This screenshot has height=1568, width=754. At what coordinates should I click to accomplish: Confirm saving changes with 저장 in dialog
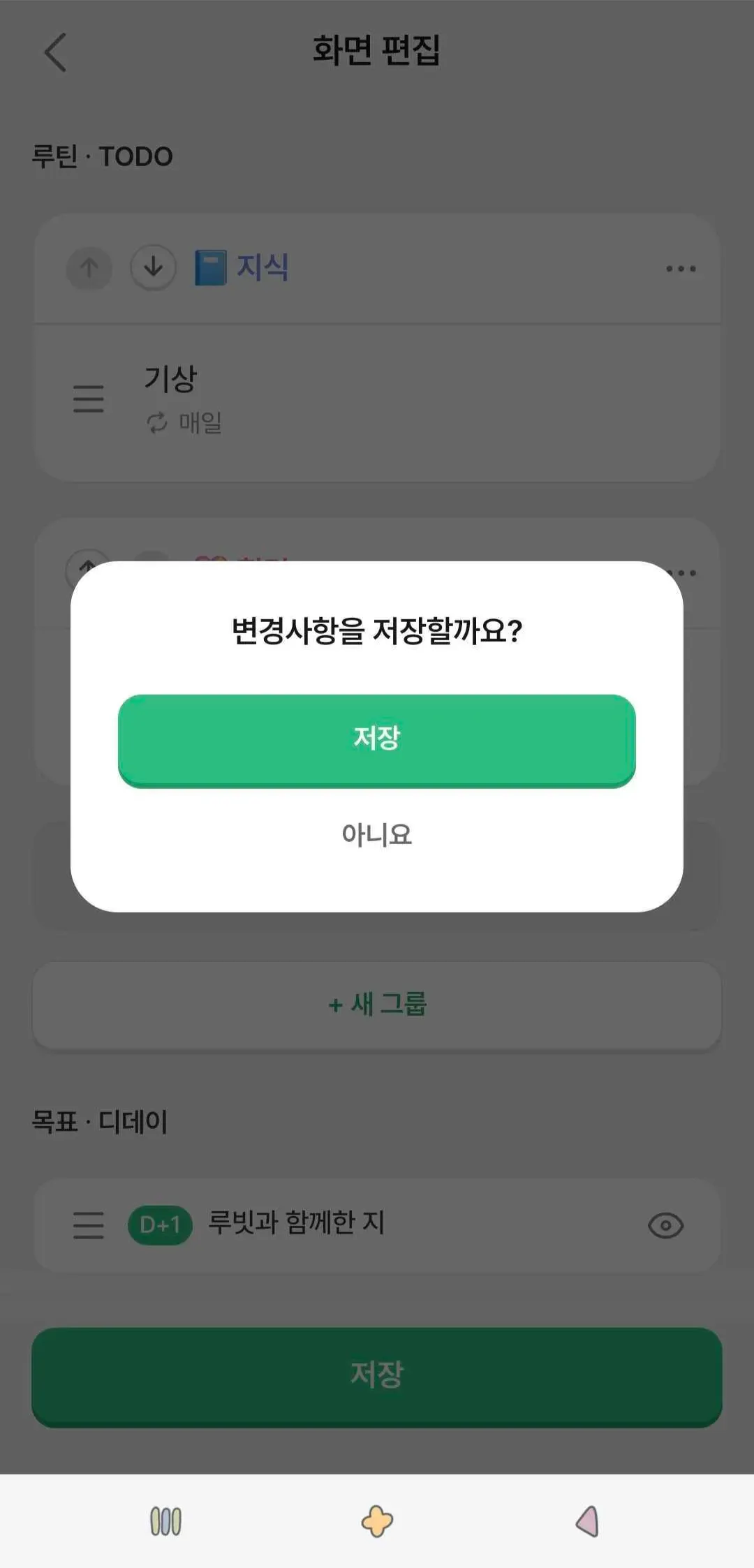coord(376,739)
